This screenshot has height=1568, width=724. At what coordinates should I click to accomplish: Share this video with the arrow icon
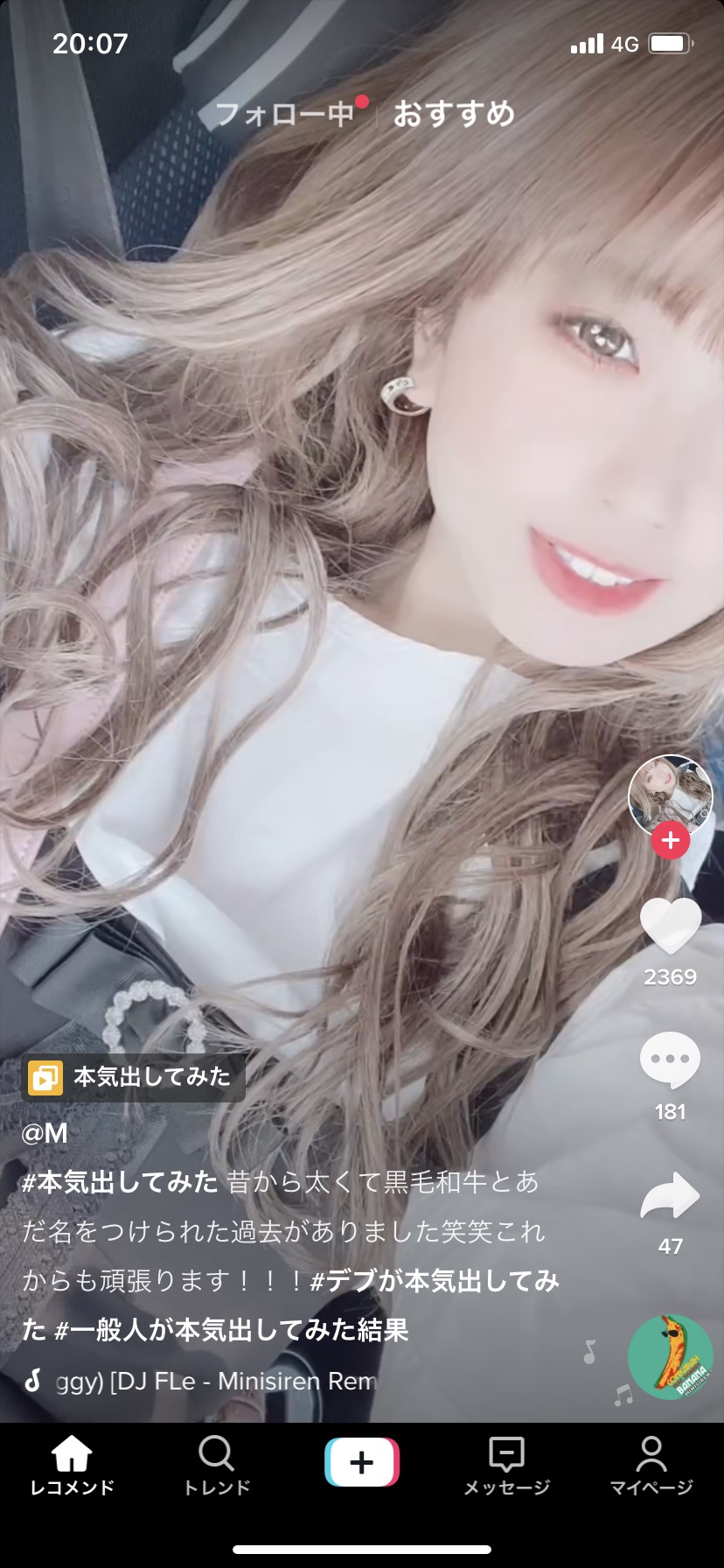point(671,1196)
